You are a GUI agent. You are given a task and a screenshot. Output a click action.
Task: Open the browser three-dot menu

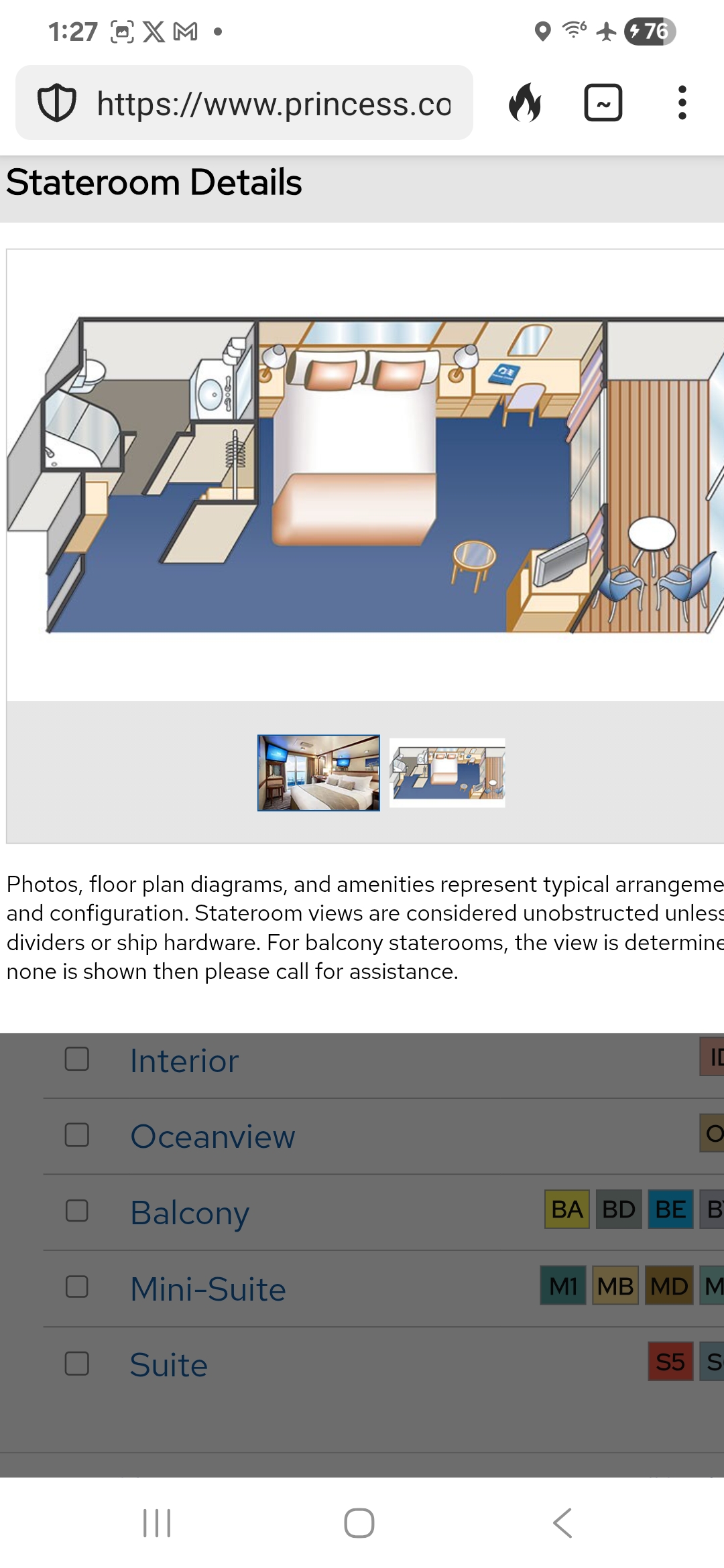[x=682, y=103]
